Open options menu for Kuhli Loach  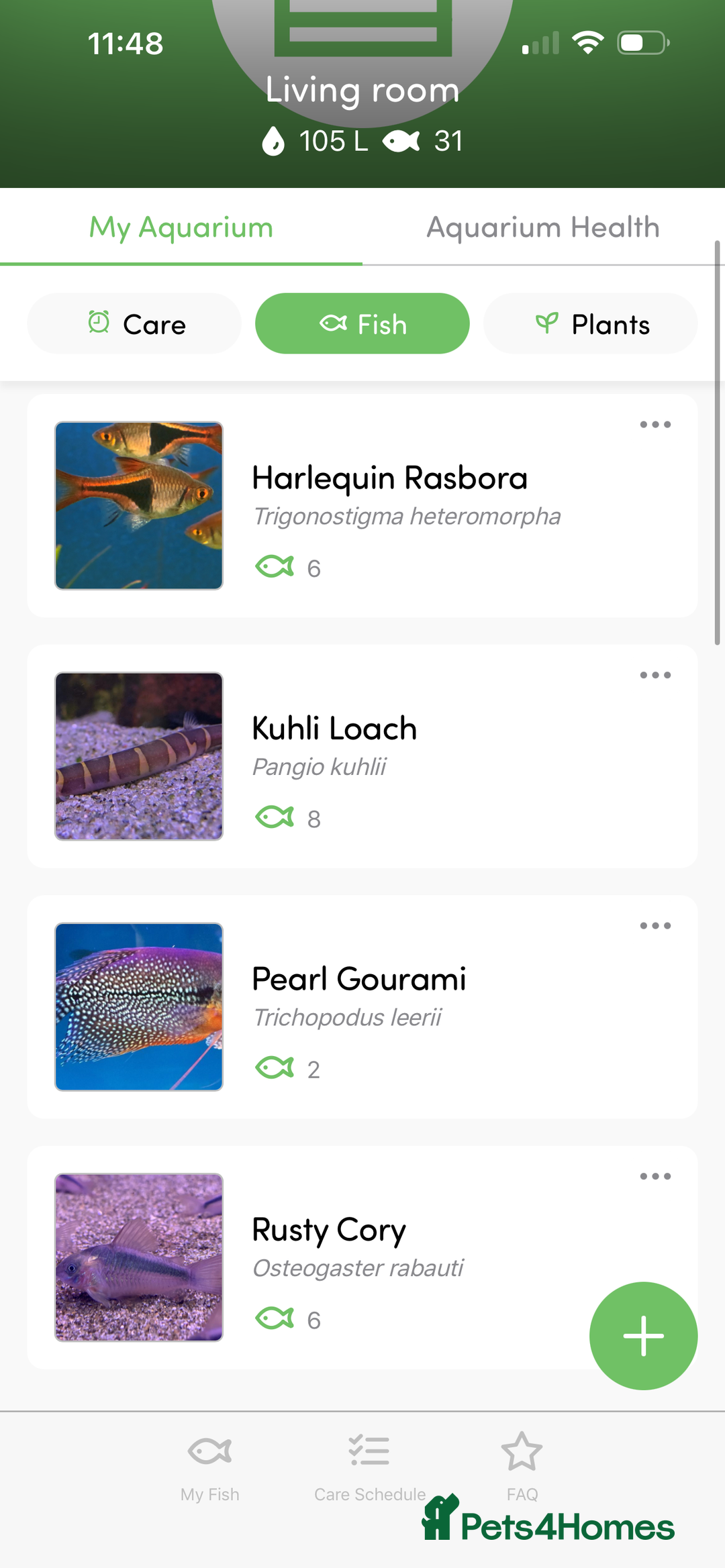point(655,675)
